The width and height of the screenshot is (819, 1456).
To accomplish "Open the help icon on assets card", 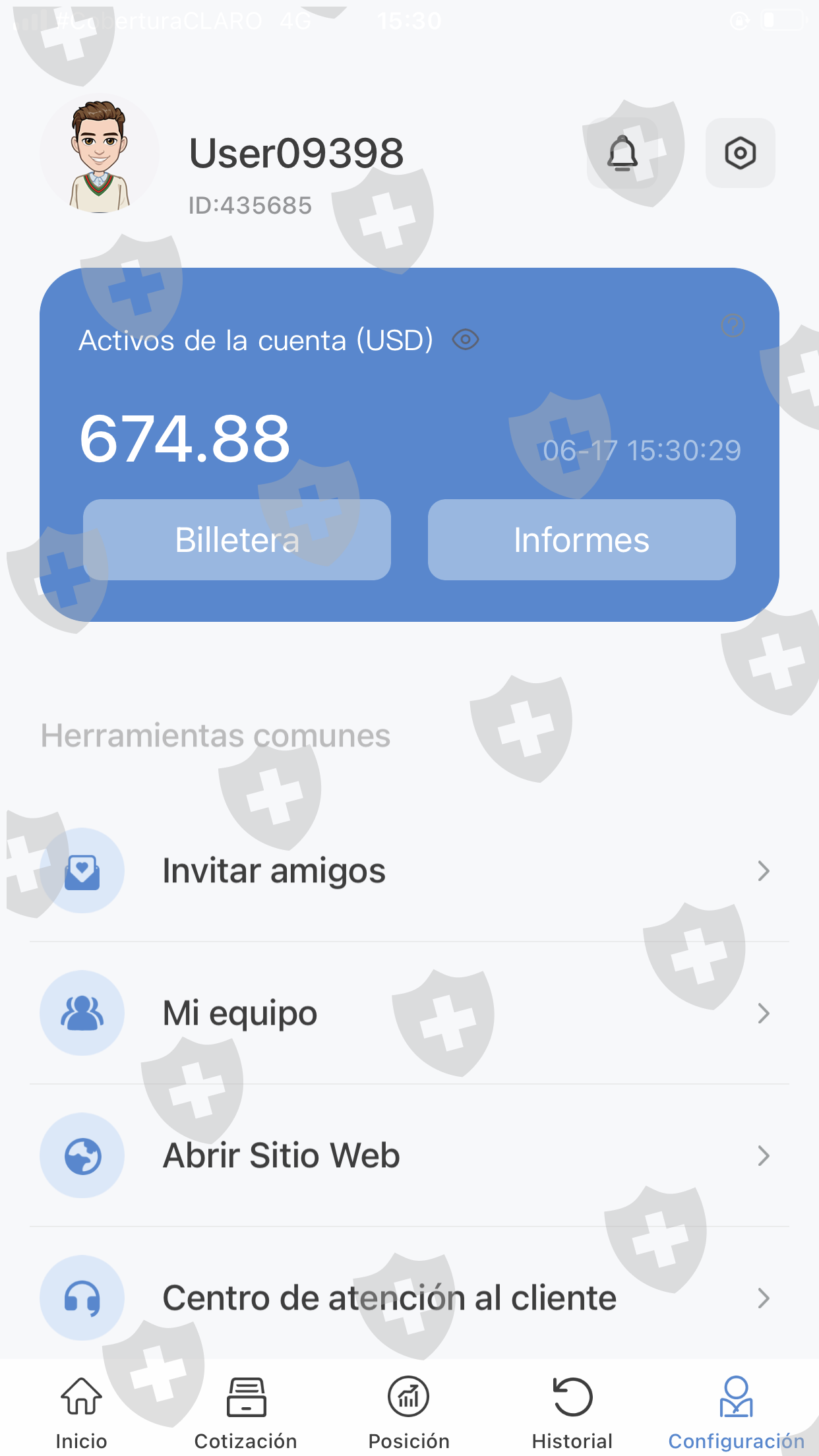I will click(733, 325).
